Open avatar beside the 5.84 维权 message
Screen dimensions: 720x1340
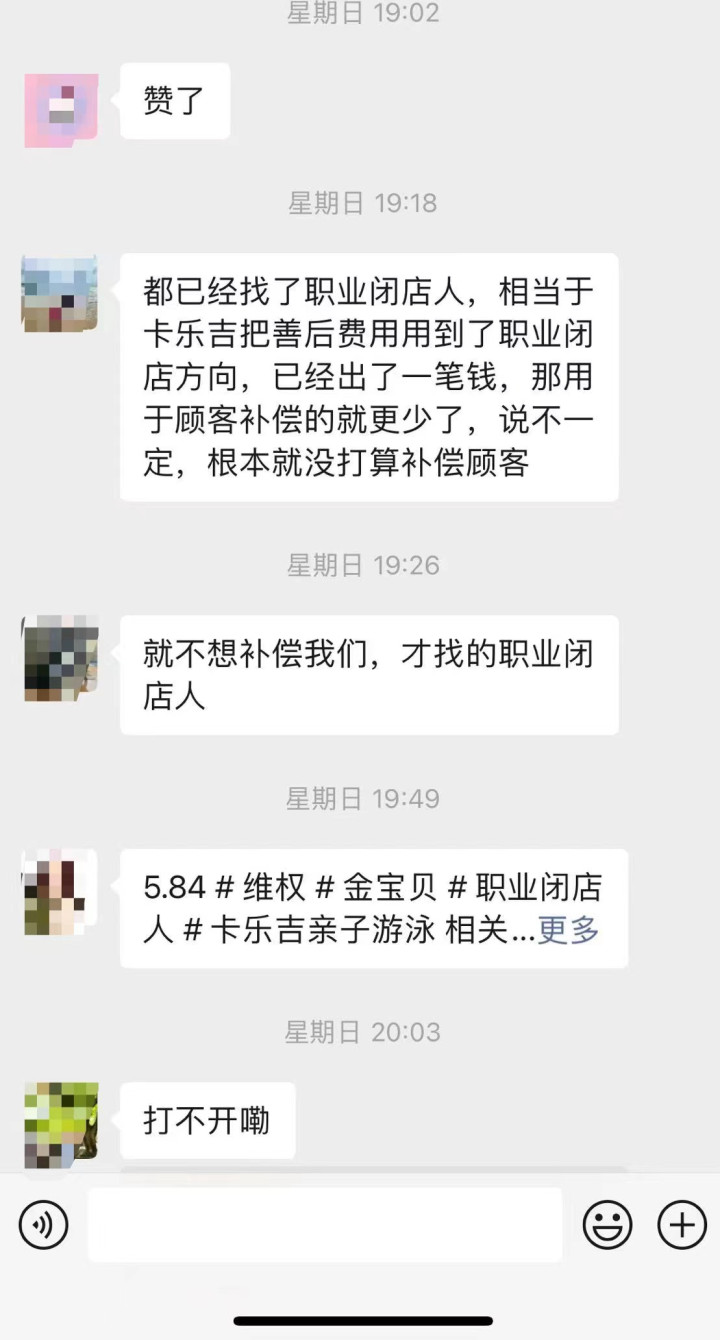[x=61, y=892]
